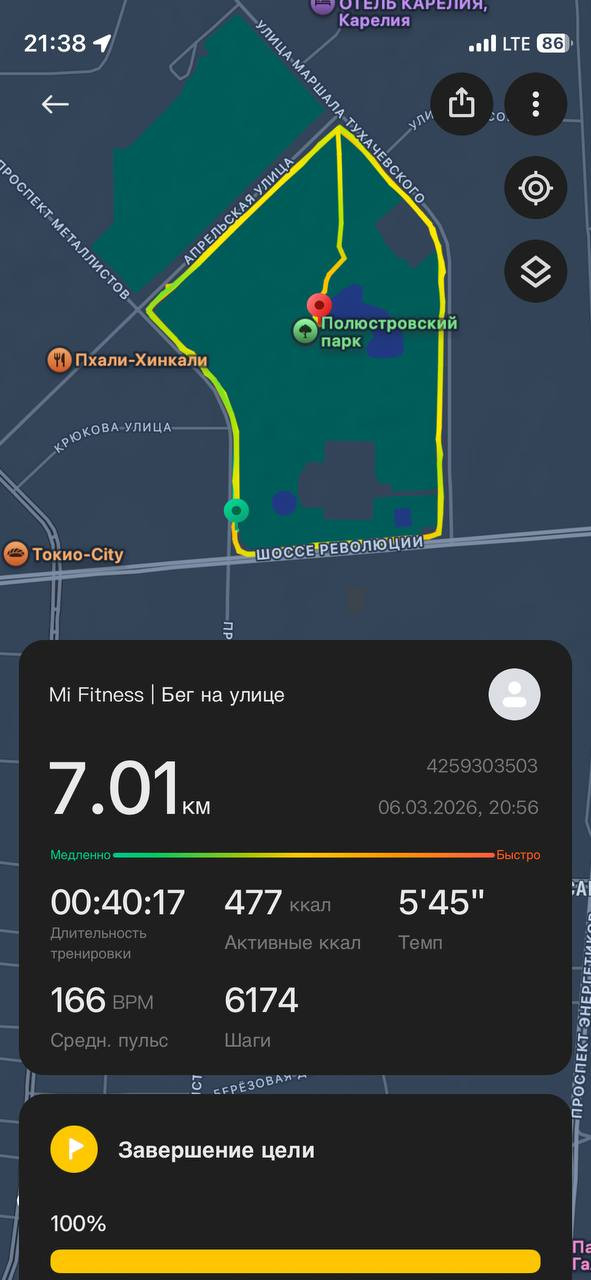Image resolution: width=591 pixels, height=1280 pixels.
Task: Open the map layers selector
Action: 536,271
